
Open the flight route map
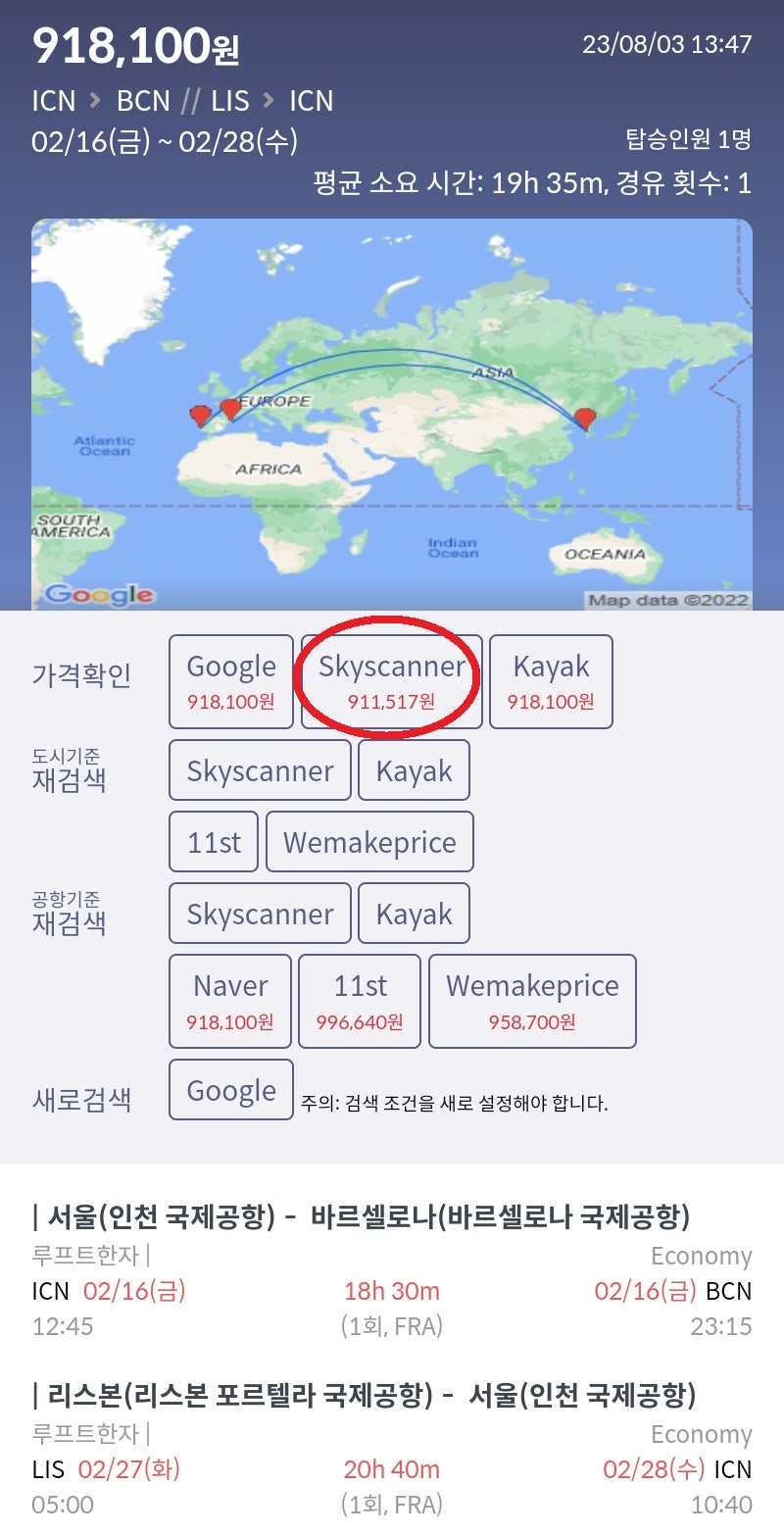coord(392,414)
